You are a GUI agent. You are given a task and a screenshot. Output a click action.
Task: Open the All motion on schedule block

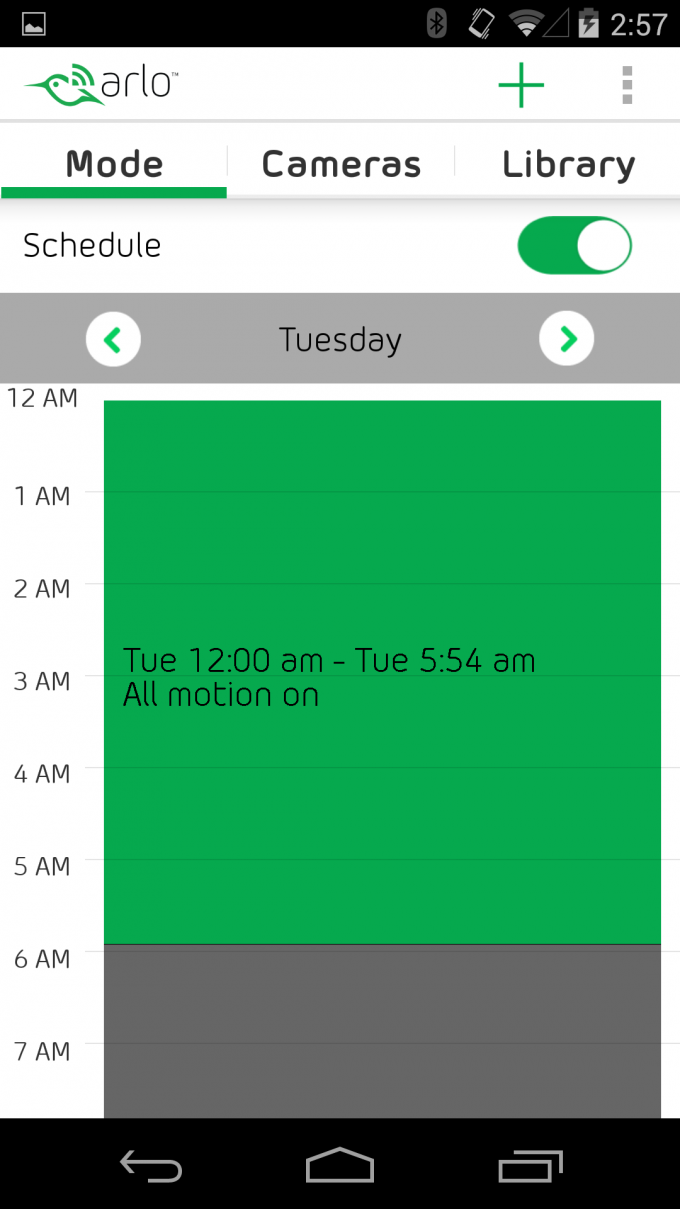click(x=382, y=672)
